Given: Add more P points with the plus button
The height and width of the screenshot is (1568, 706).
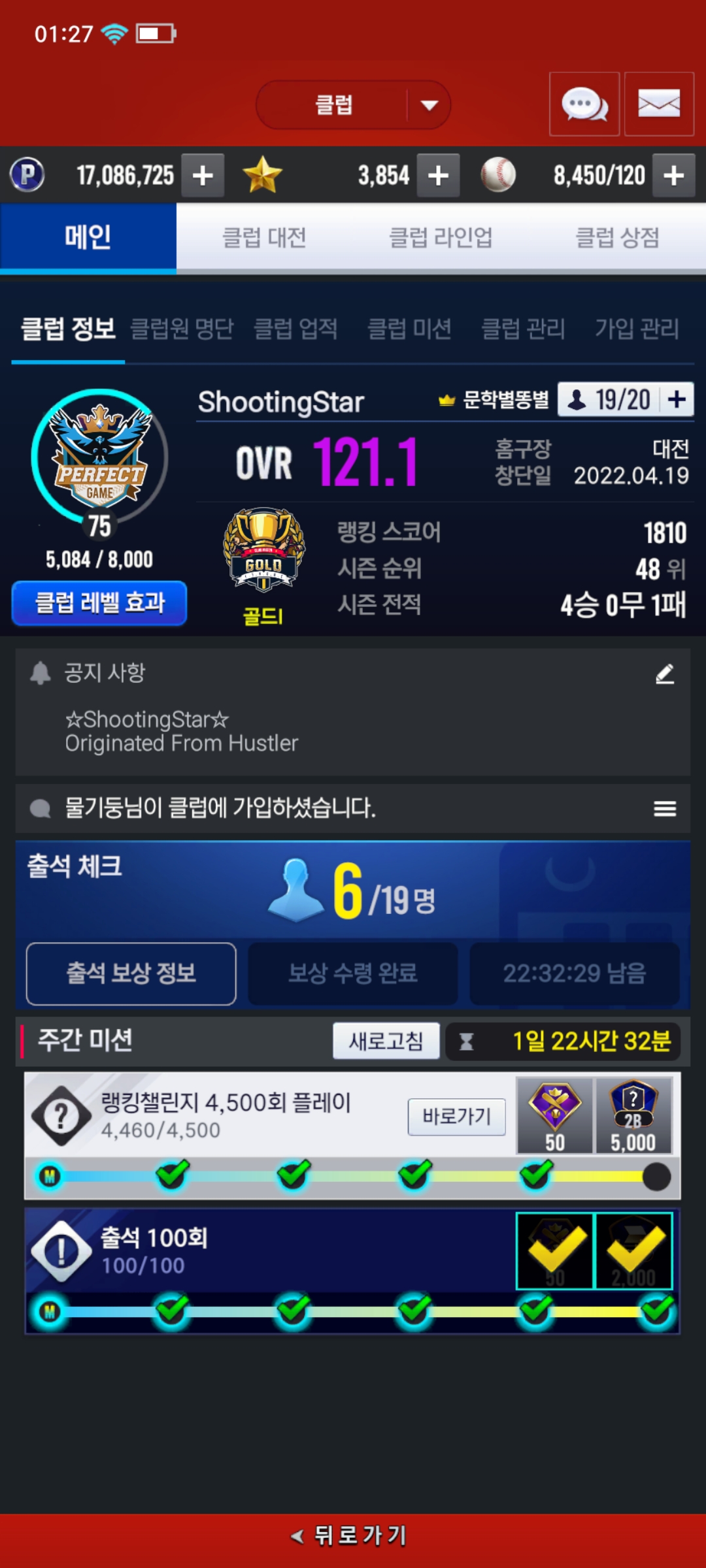Looking at the screenshot, I should (x=203, y=175).
